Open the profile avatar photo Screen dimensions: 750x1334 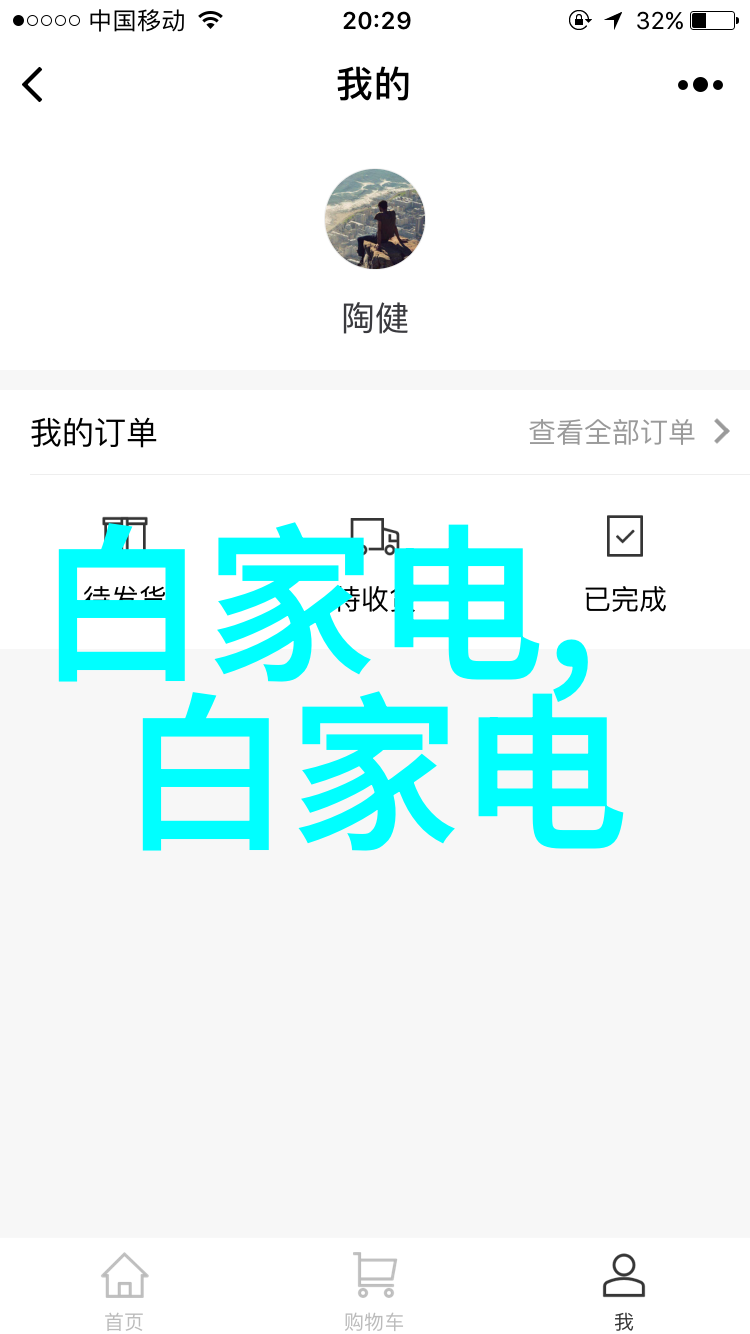[x=375, y=219]
